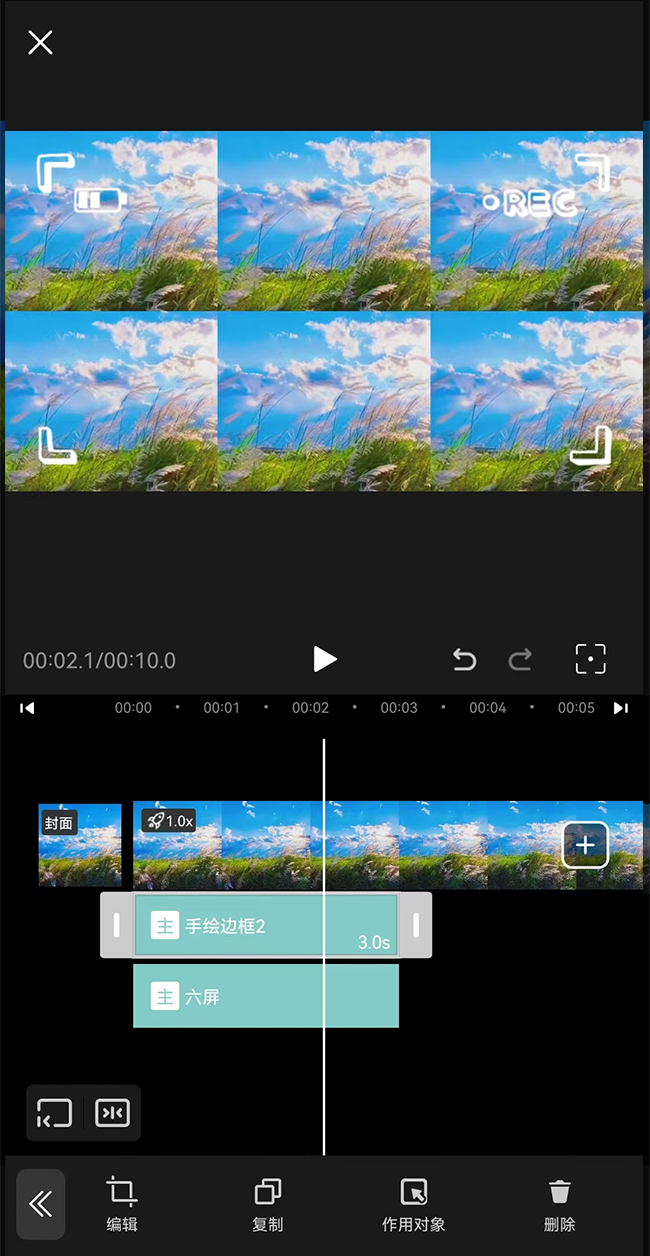Redo the last undone action

tap(520, 660)
